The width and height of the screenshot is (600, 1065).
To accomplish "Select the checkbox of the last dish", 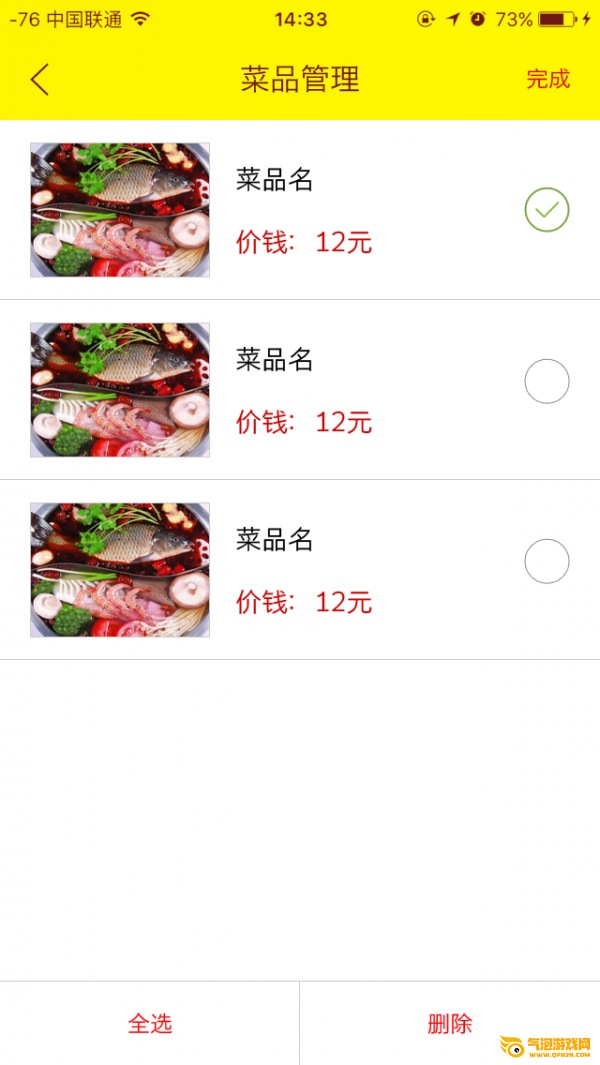I will tap(547, 561).
